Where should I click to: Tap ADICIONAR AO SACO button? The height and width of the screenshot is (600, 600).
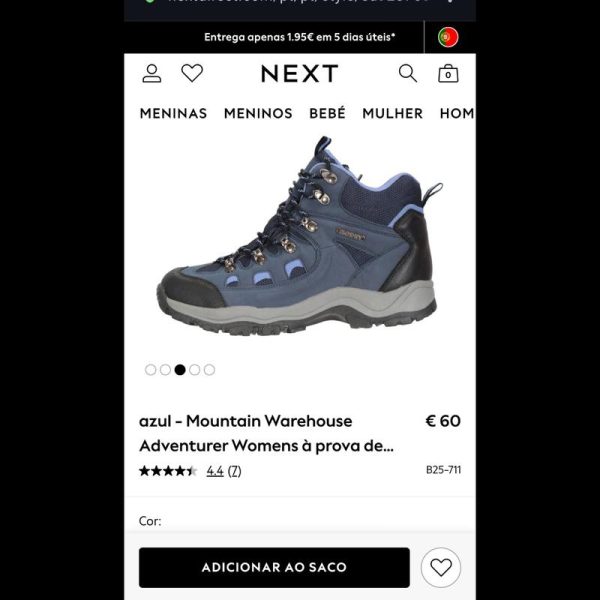(x=274, y=567)
